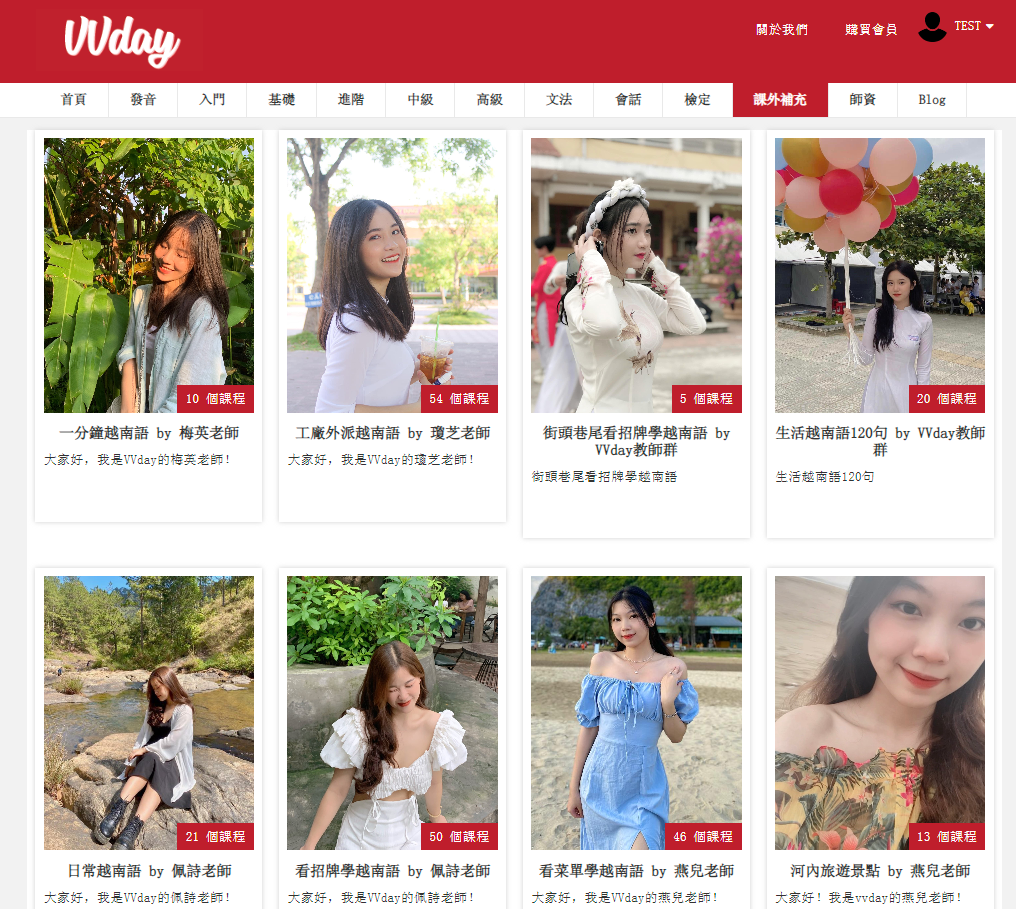Tap the 購買會員 link
This screenshot has width=1016, height=909.
[871, 30]
